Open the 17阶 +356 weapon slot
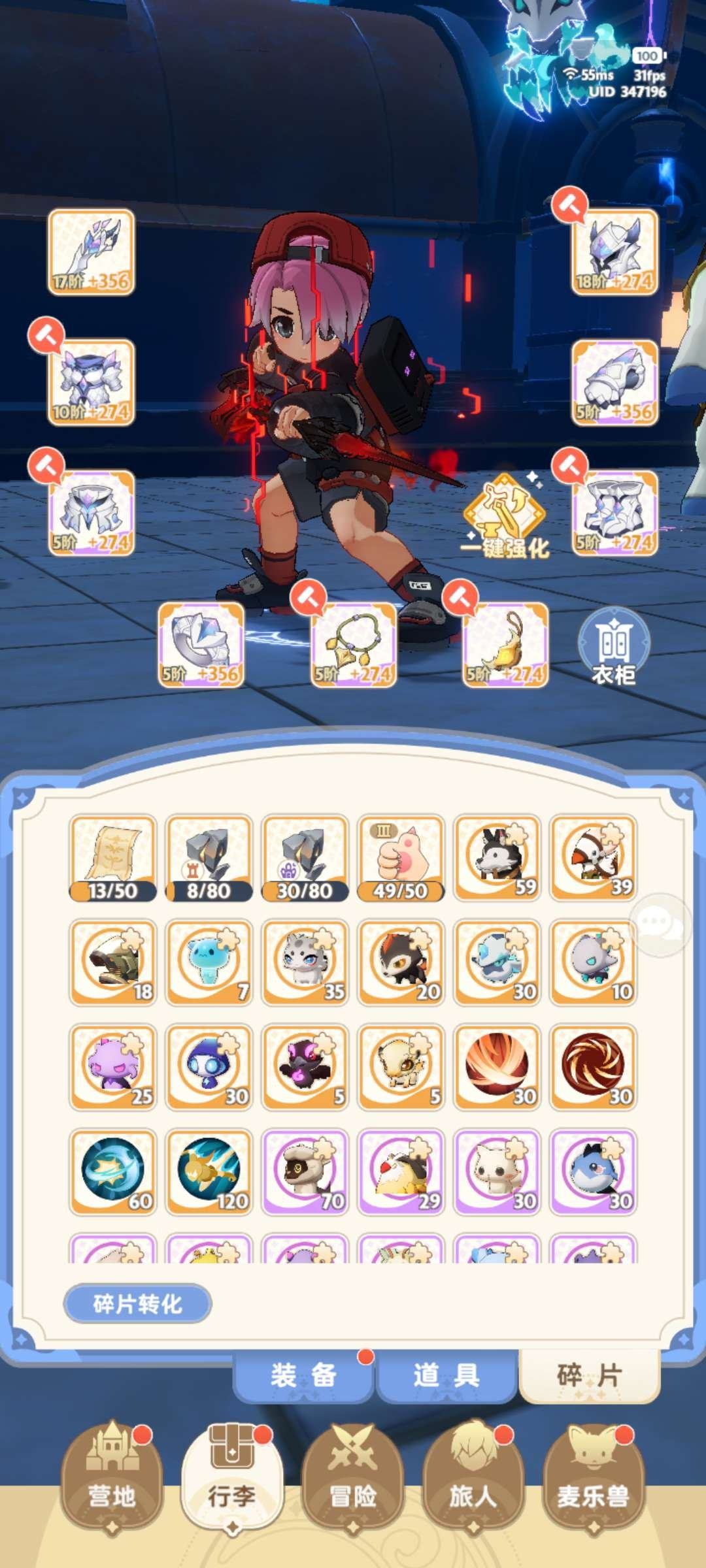The height and width of the screenshot is (1568, 706). point(92,252)
